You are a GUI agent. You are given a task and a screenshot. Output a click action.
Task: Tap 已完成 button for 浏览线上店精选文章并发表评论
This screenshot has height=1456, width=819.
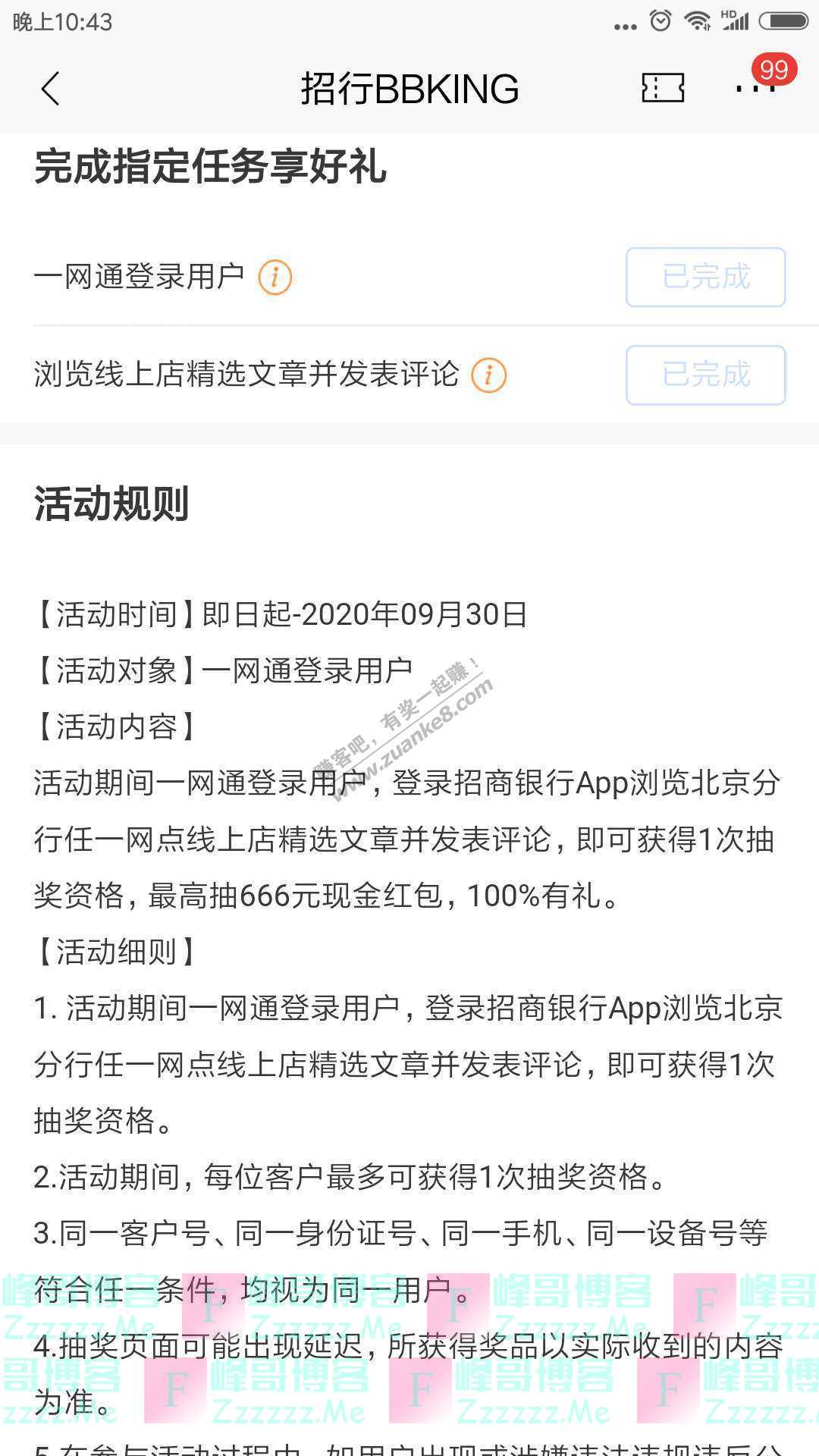[705, 375]
